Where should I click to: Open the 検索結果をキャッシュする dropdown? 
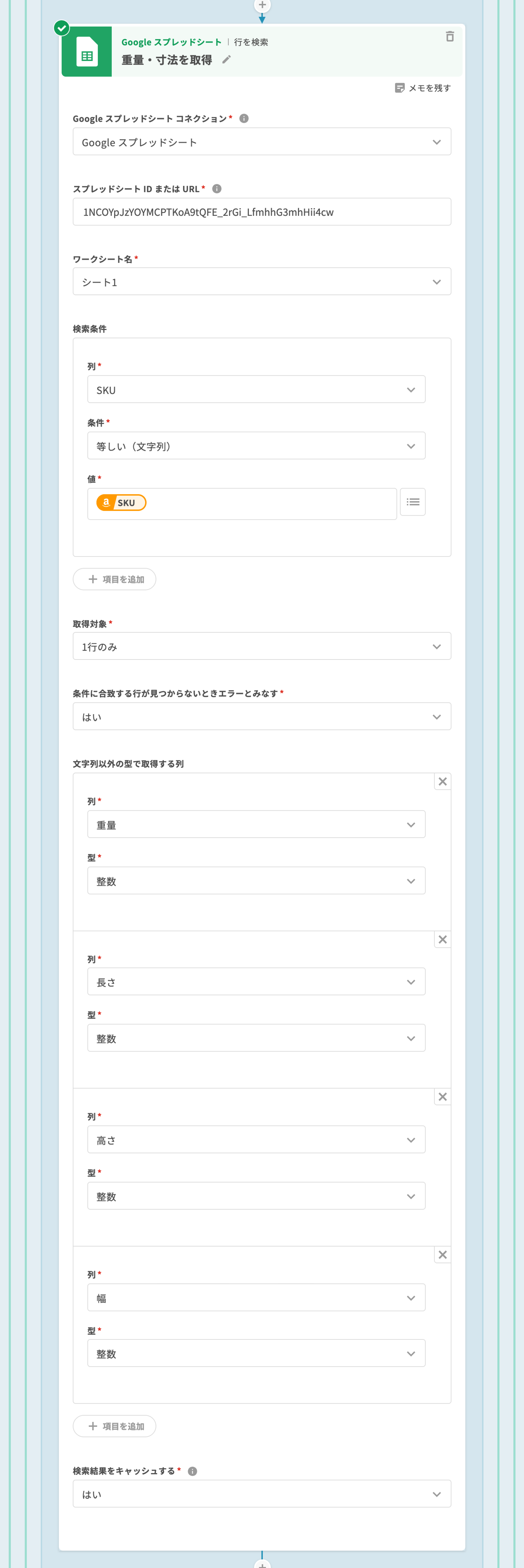tap(262, 1494)
